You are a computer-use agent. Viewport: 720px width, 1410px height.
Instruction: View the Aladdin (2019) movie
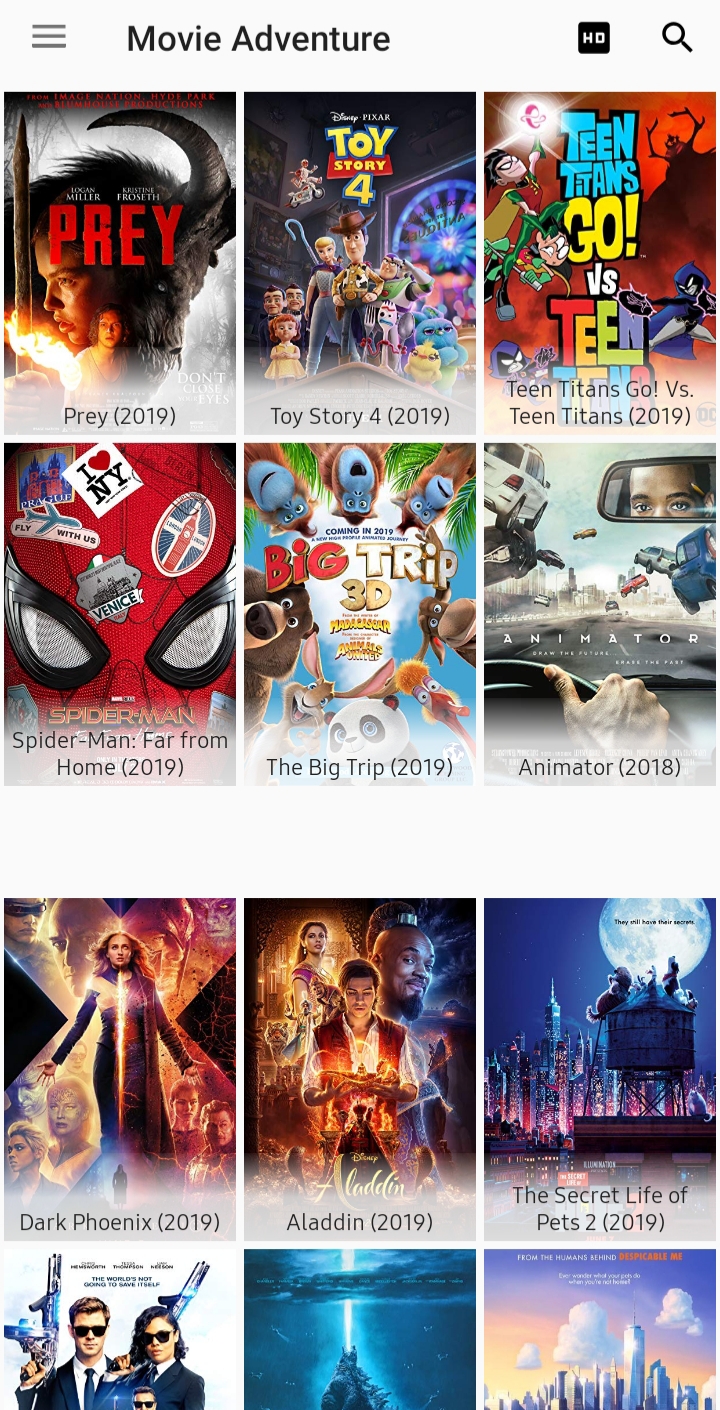pyautogui.click(x=360, y=1068)
